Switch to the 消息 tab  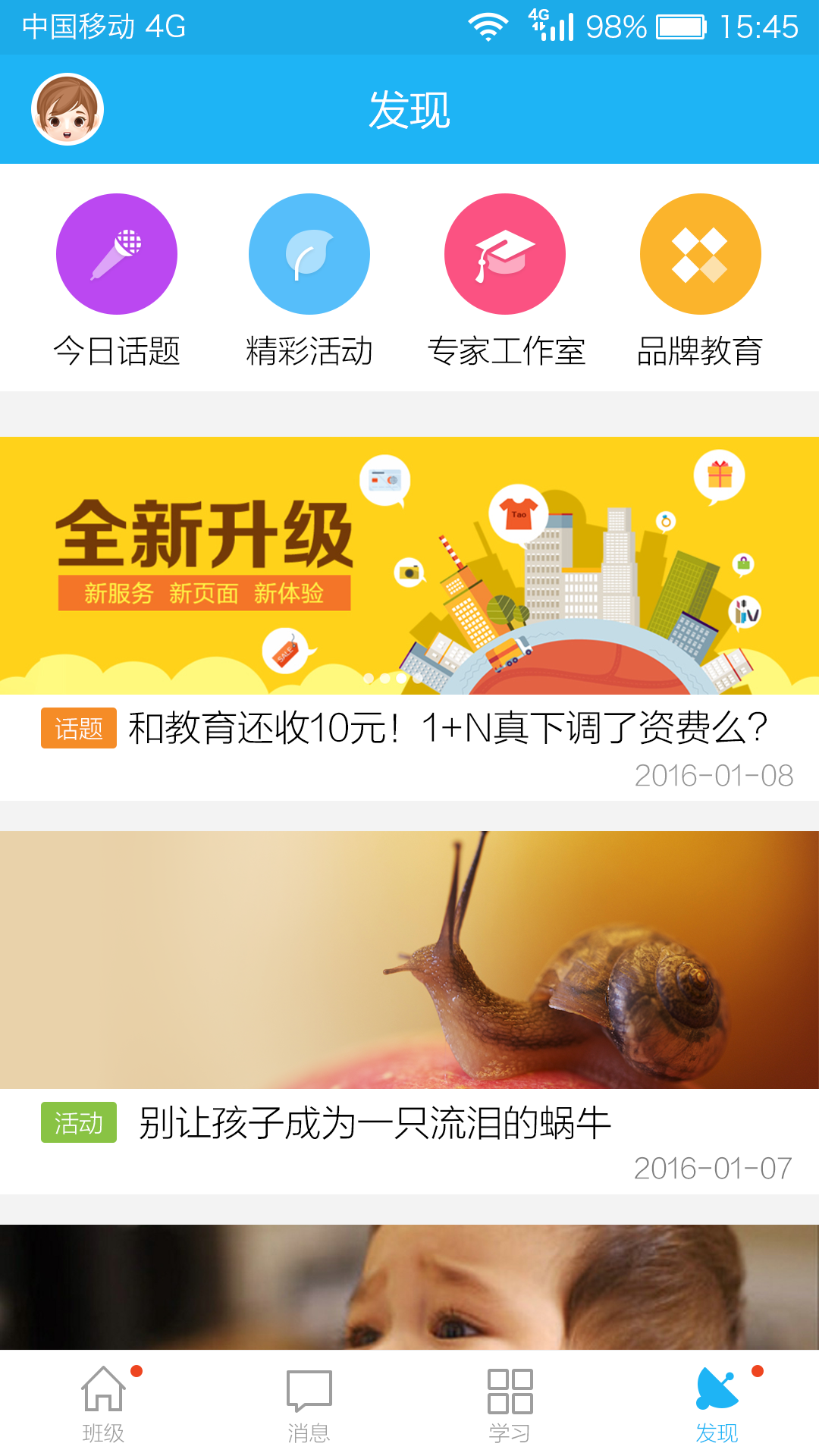pyautogui.click(x=309, y=1403)
